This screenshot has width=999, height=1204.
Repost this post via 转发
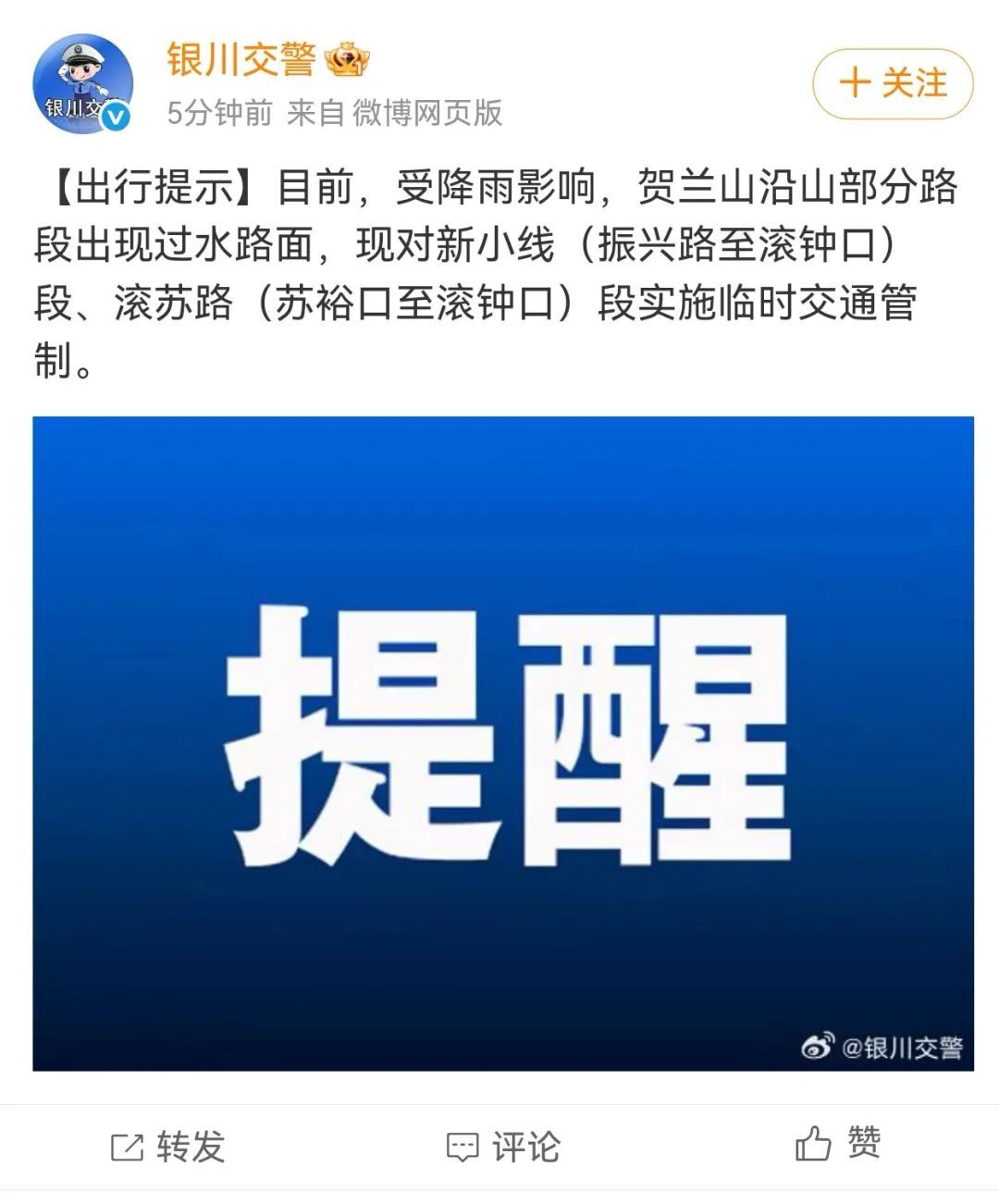[x=168, y=1147]
